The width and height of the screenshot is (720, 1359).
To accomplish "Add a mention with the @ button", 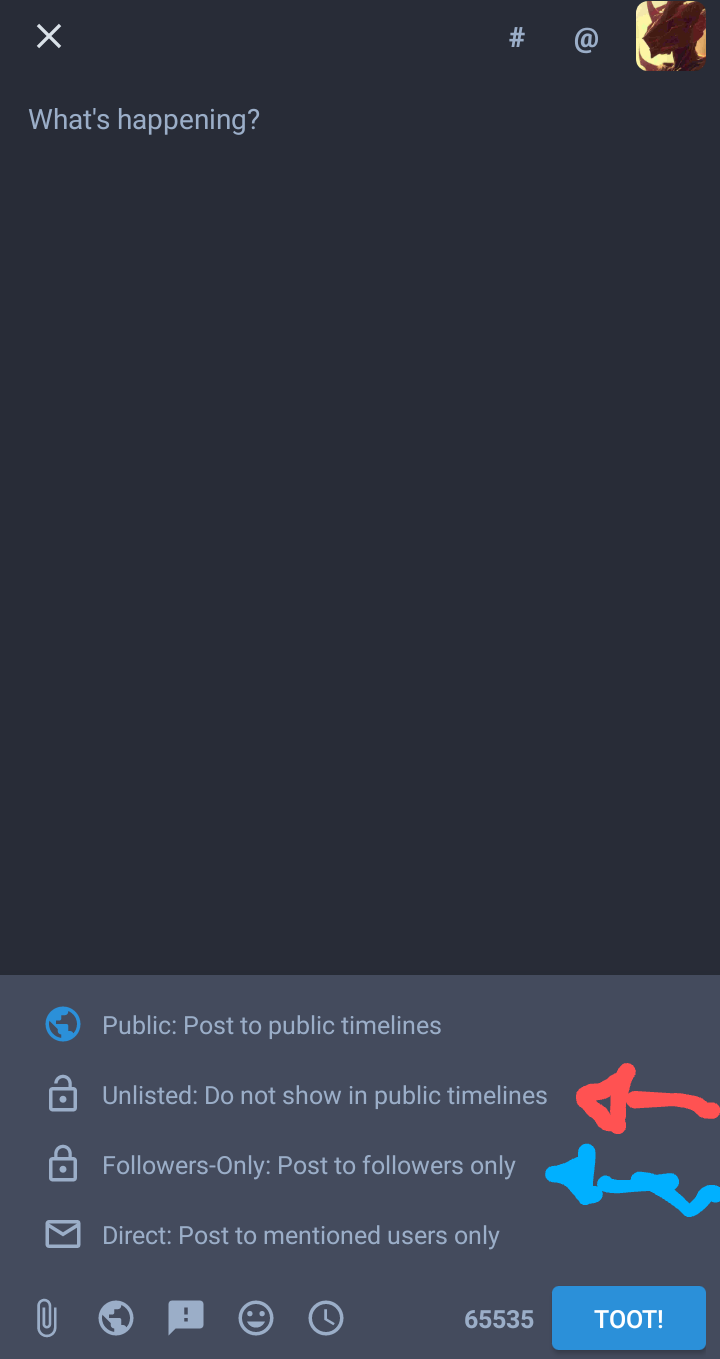I will point(586,39).
